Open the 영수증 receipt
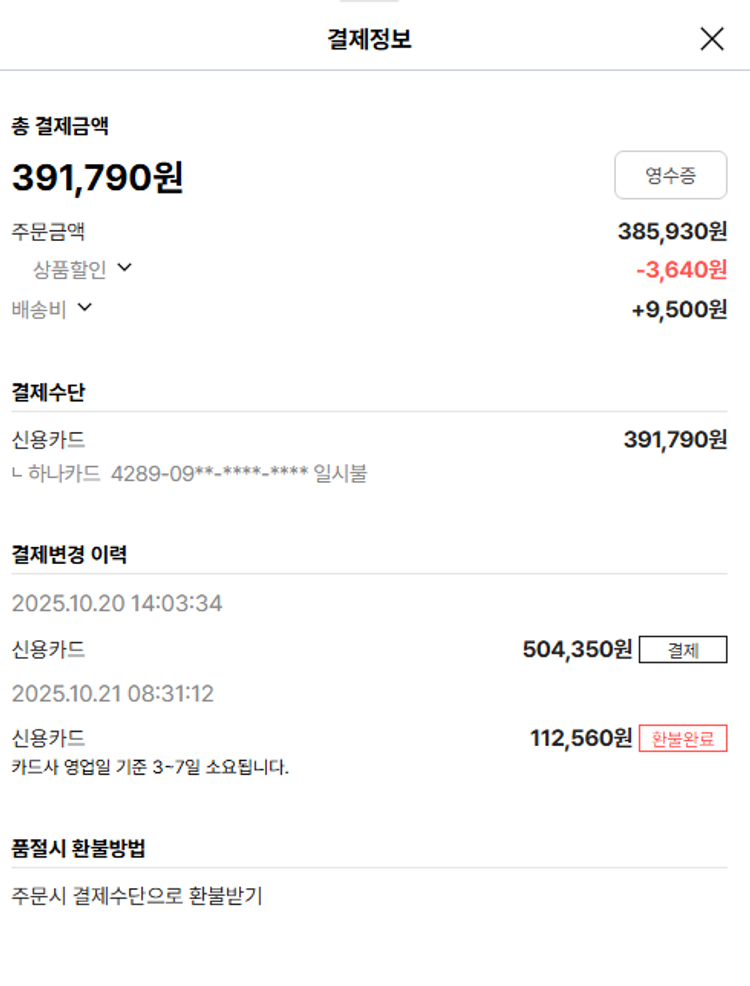The height and width of the screenshot is (986, 750). pyautogui.click(x=670, y=176)
